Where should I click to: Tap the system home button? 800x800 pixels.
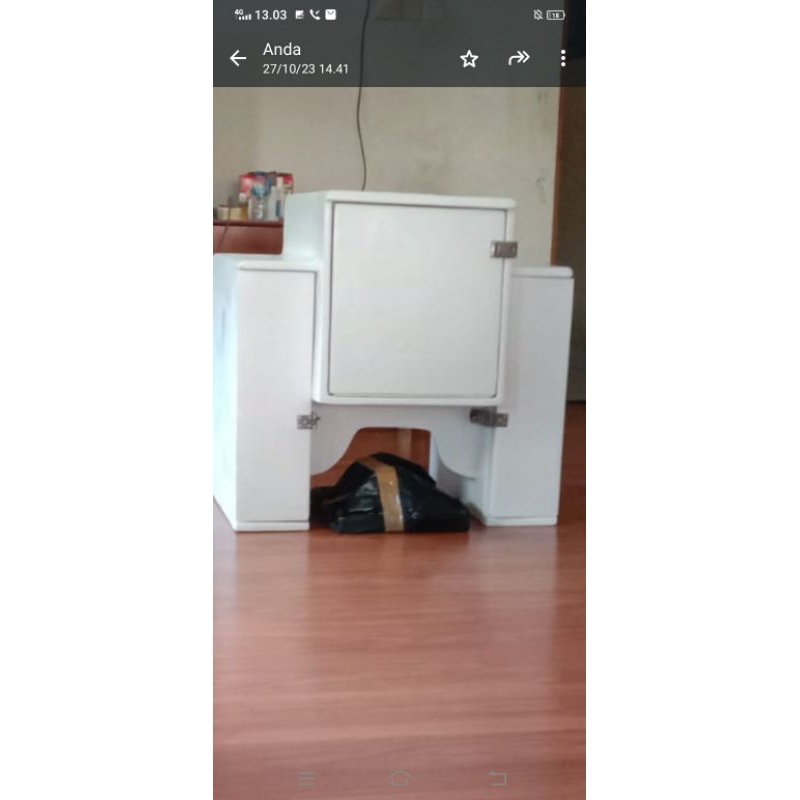[x=400, y=778]
